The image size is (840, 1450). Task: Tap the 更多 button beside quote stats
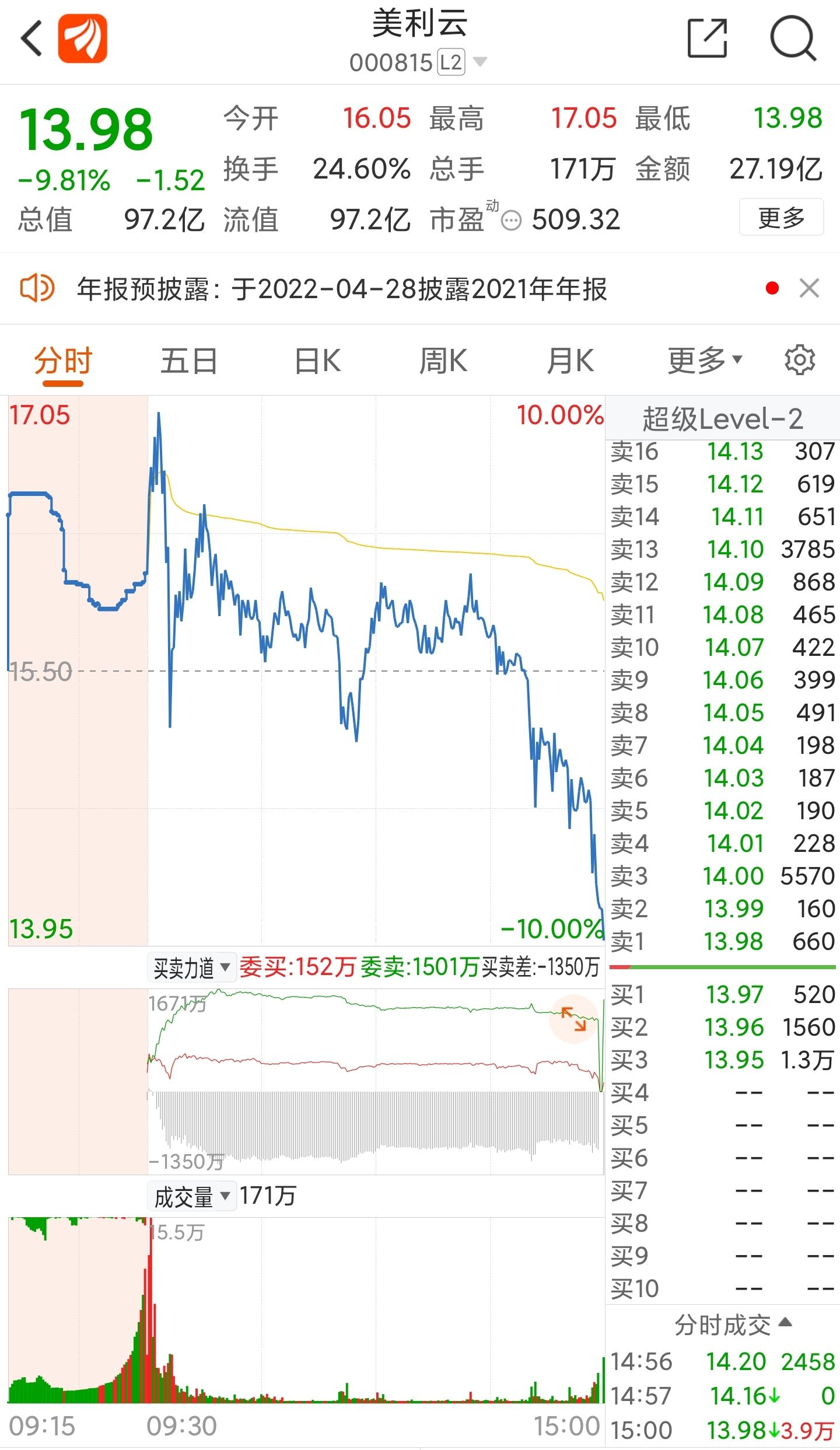781,217
